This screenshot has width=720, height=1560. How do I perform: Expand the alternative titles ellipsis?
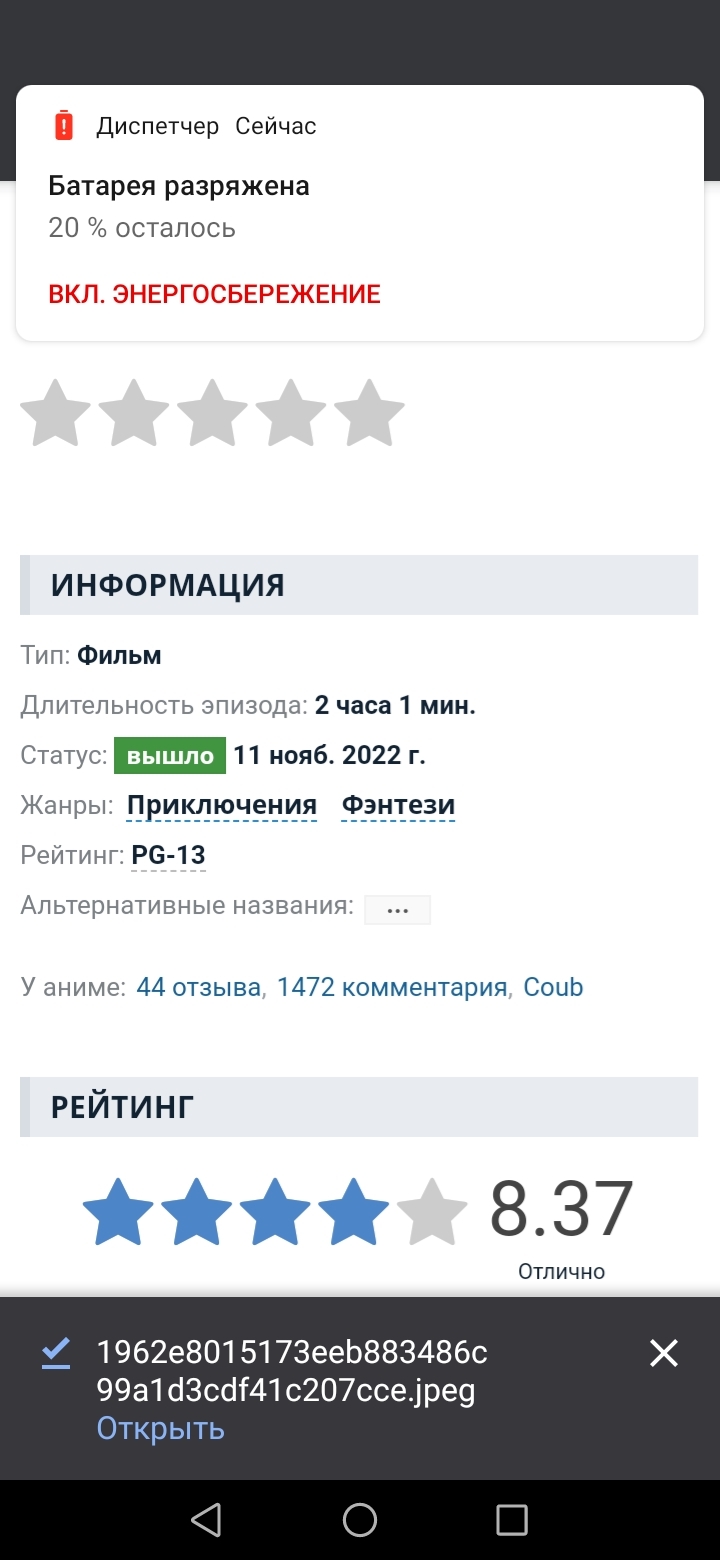click(x=397, y=910)
